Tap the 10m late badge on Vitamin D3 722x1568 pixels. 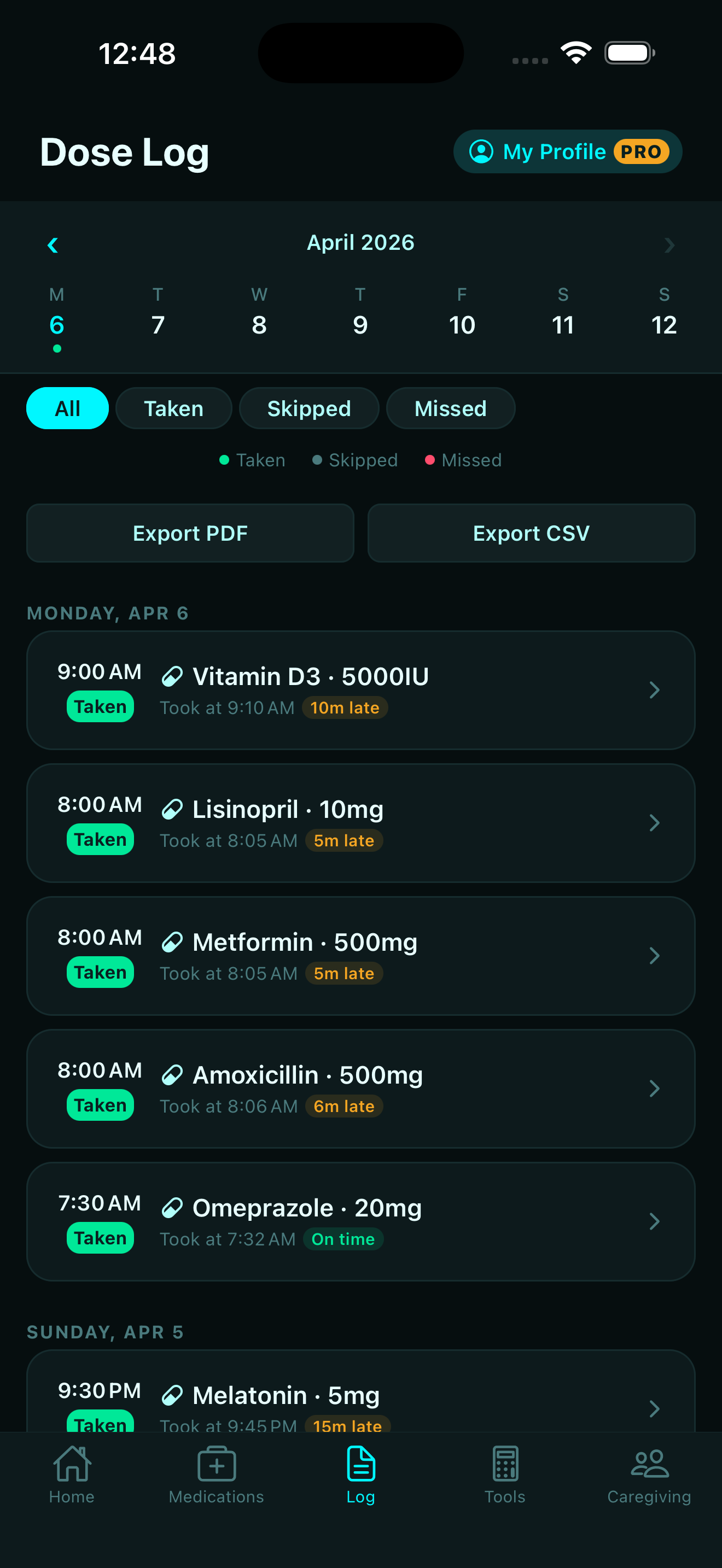point(345,707)
